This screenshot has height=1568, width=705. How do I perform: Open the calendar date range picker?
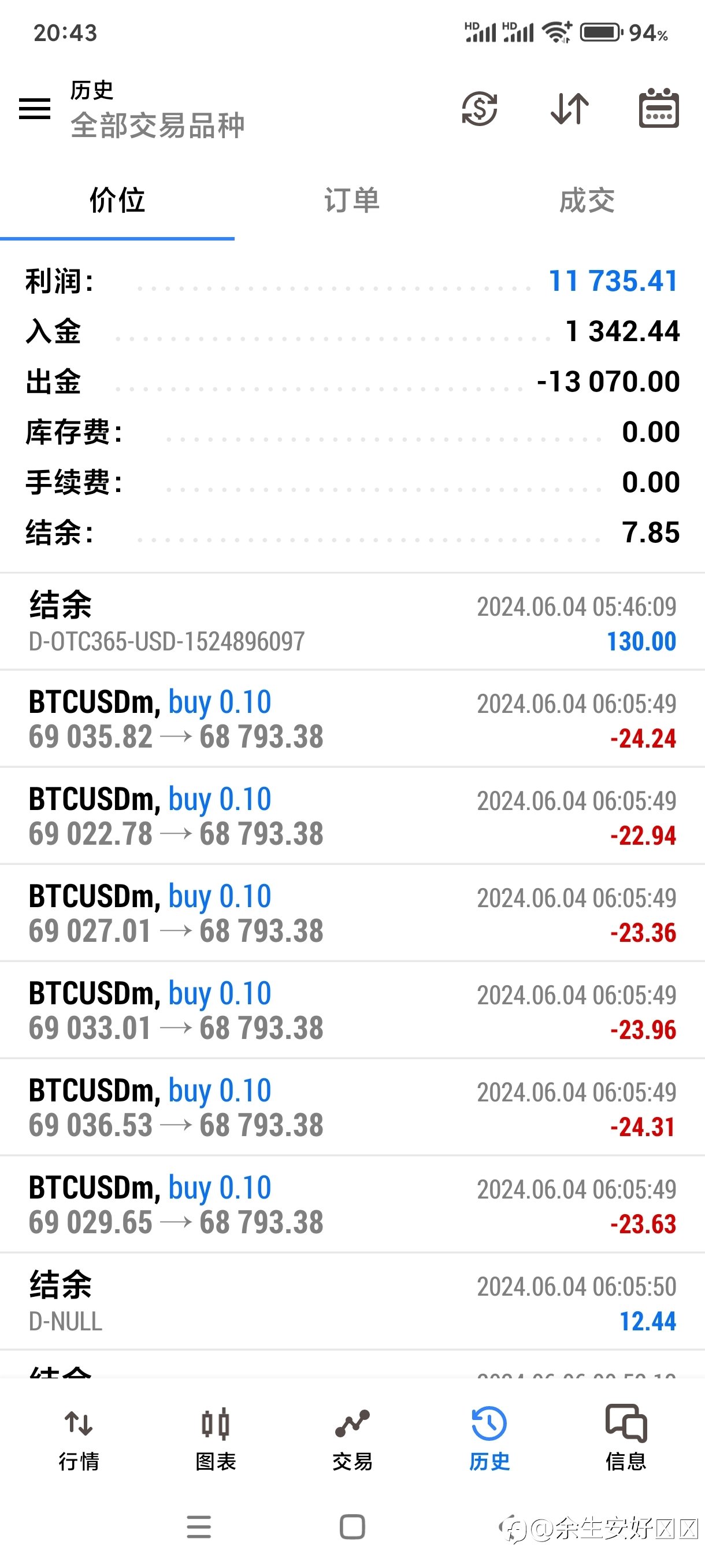click(659, 108)
